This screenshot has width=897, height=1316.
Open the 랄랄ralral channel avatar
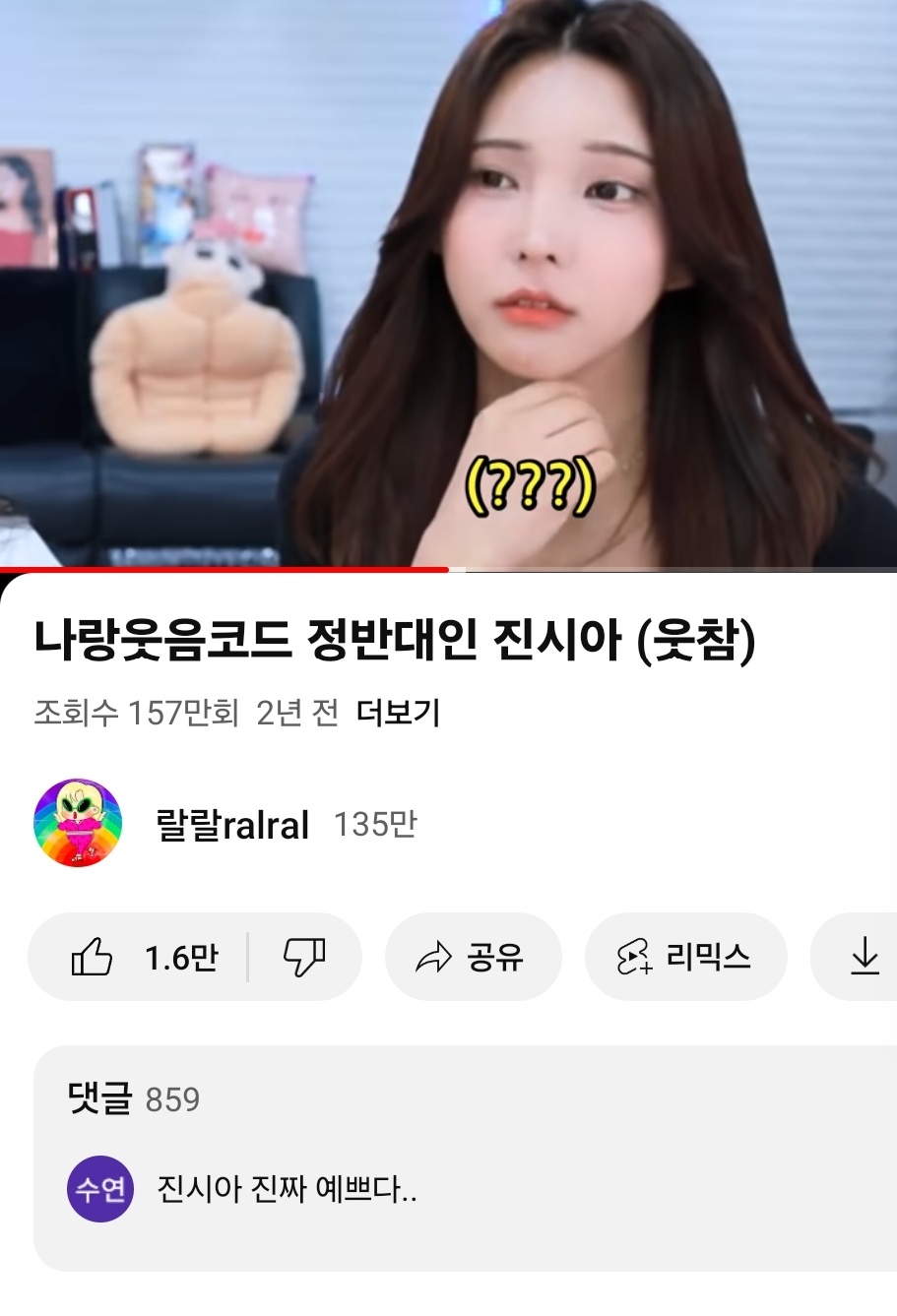[x=78, y=824]
